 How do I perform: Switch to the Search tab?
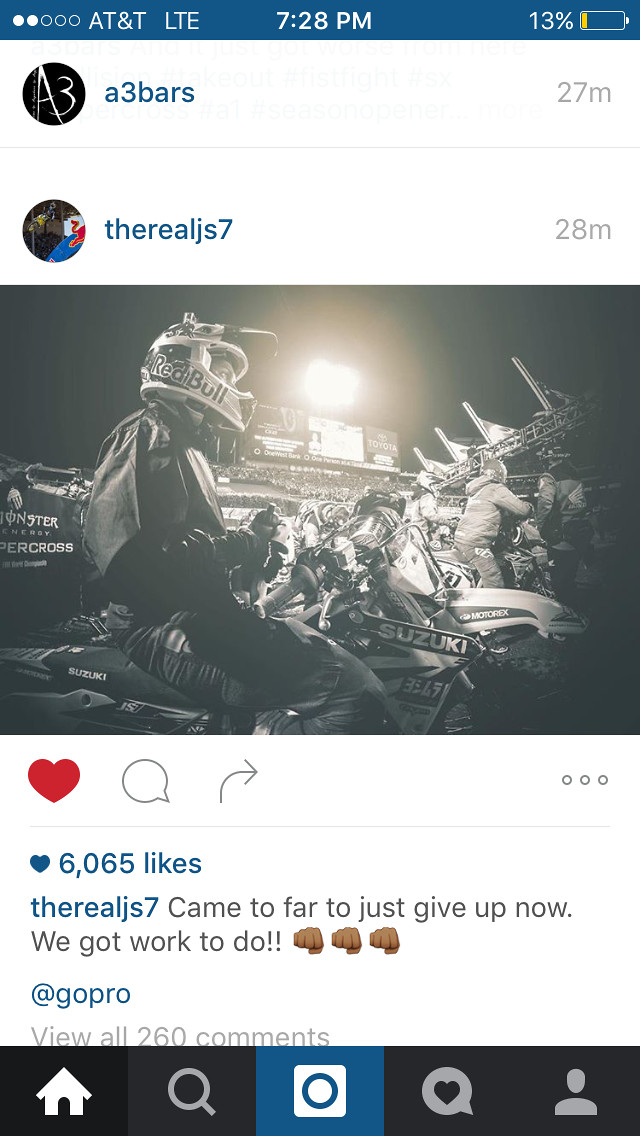click(x=192, y=1091)
